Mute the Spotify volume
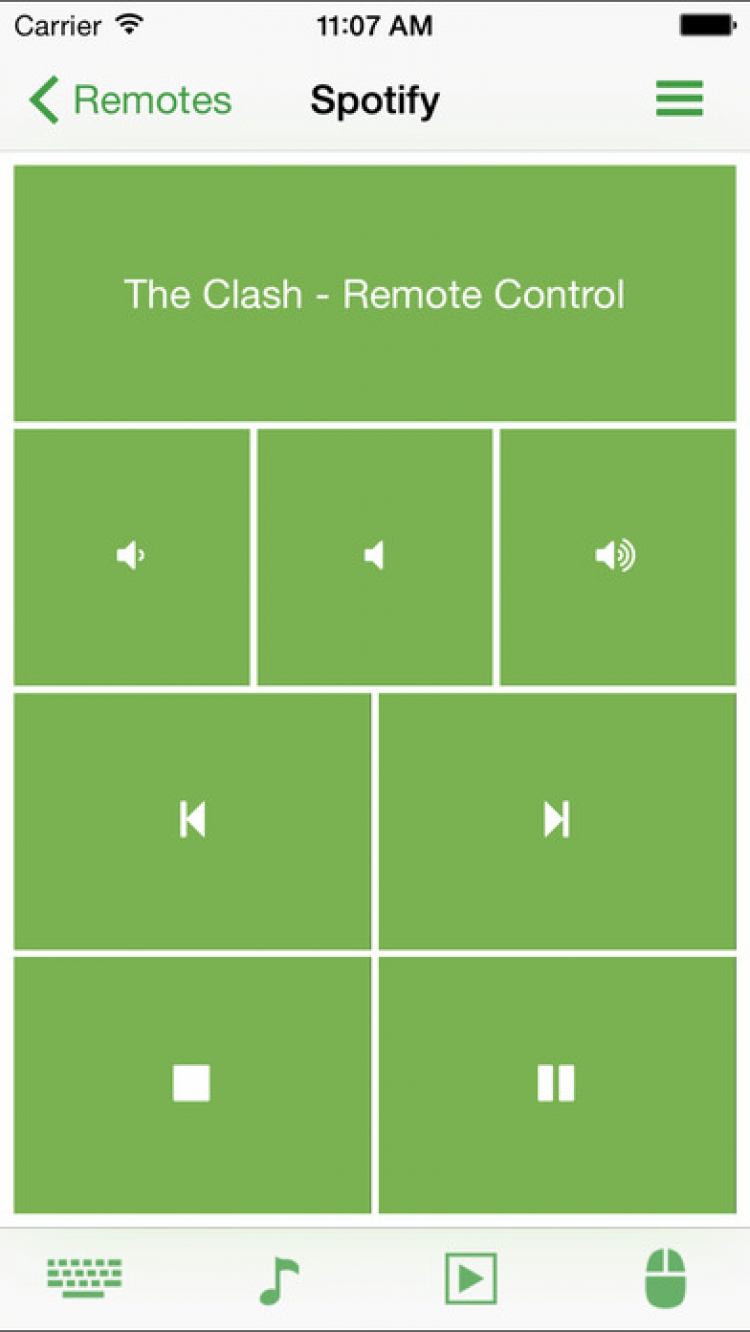The image size is (750, 1332). 375,556
